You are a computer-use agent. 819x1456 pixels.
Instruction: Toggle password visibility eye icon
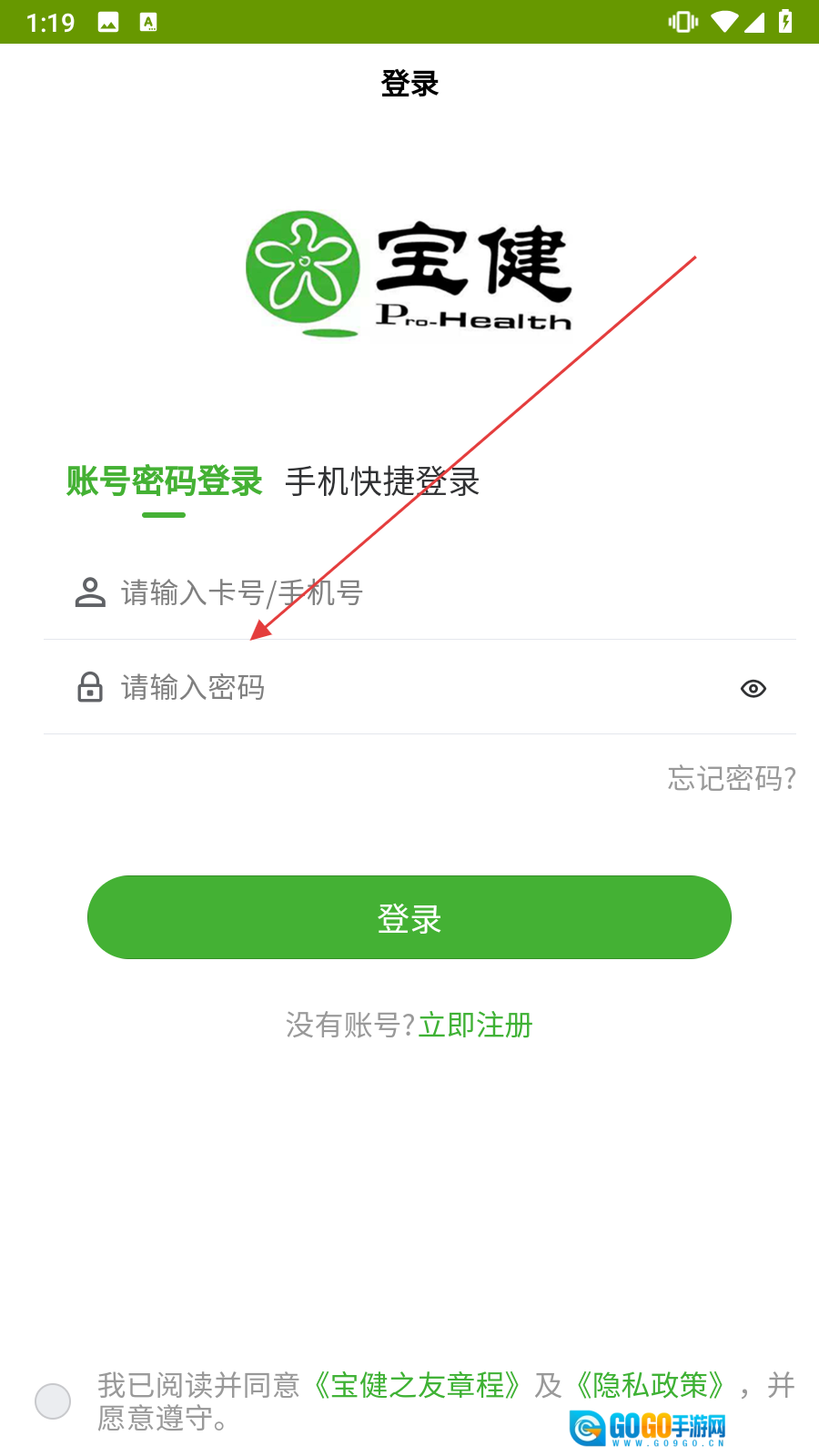[x=753, y=689]
